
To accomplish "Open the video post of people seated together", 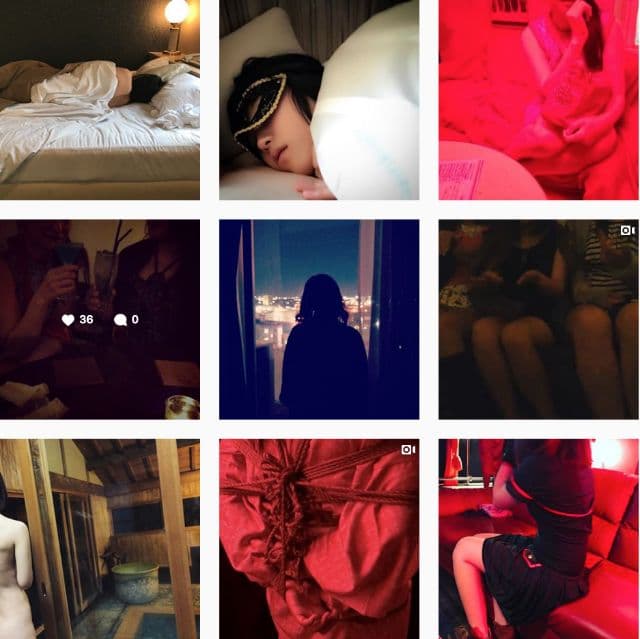I will (538, 319).
